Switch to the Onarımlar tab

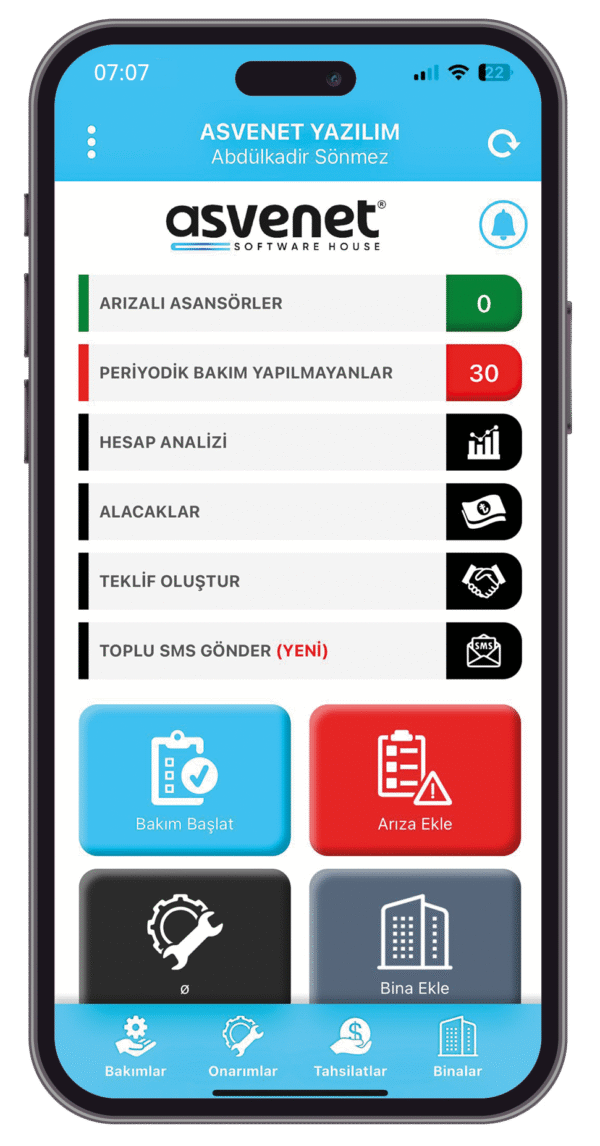(x=242, y=1046)
